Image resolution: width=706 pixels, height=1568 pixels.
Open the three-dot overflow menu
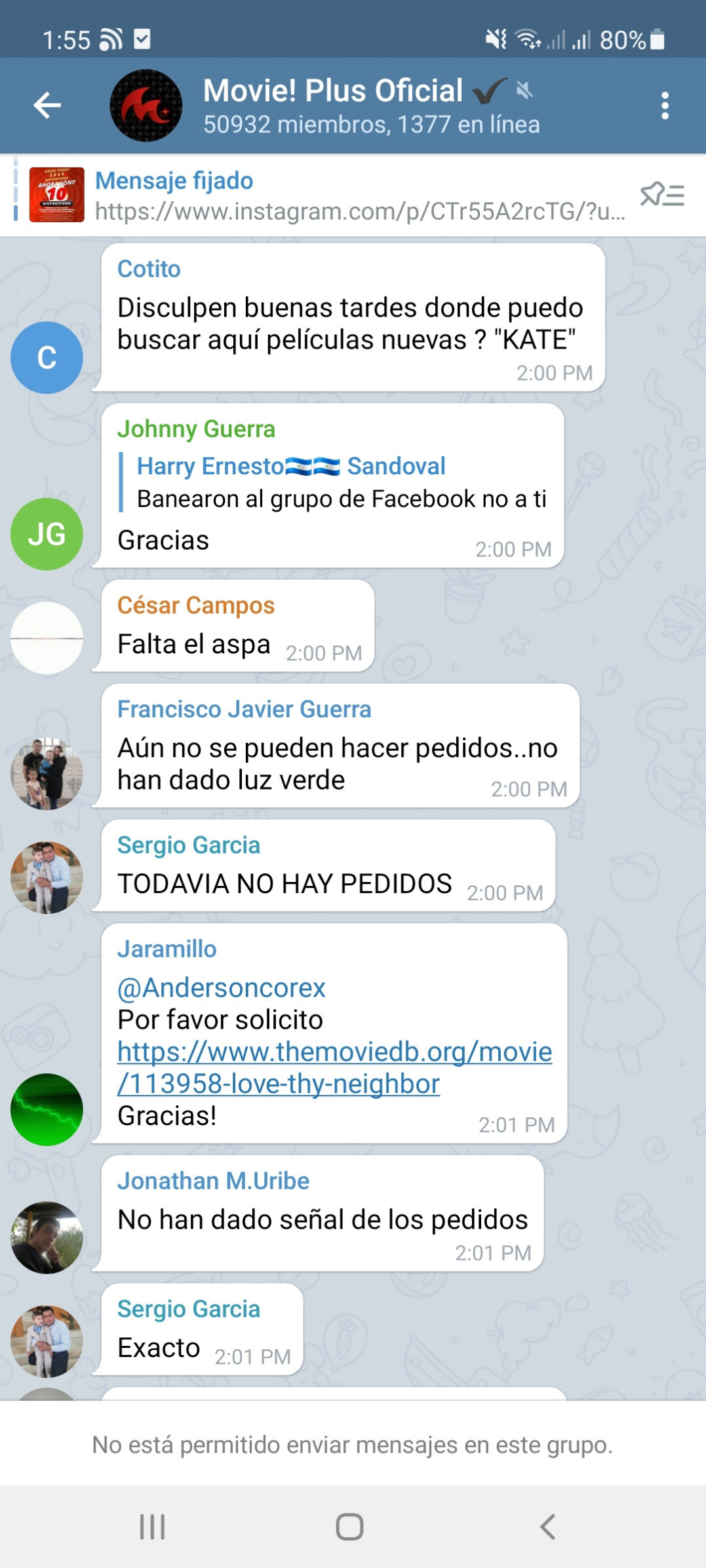tap(665, 105)
